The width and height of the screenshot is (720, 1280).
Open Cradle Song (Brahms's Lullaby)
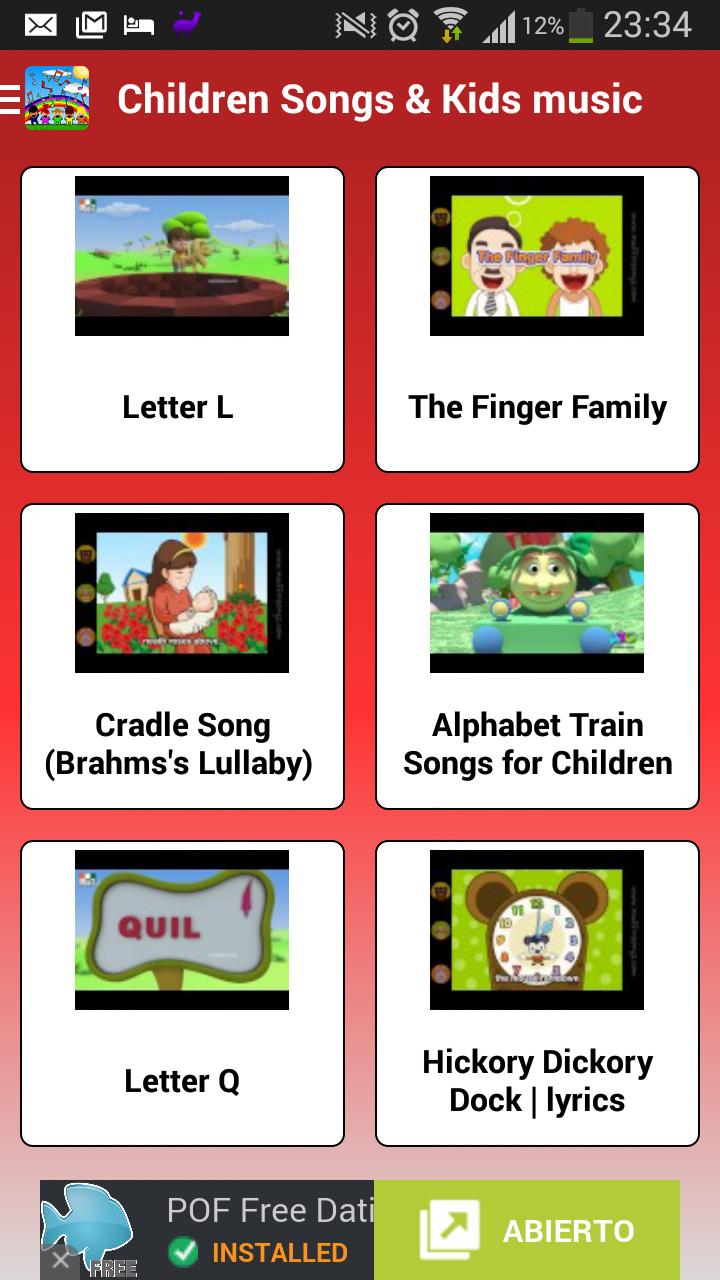[182, 656]
